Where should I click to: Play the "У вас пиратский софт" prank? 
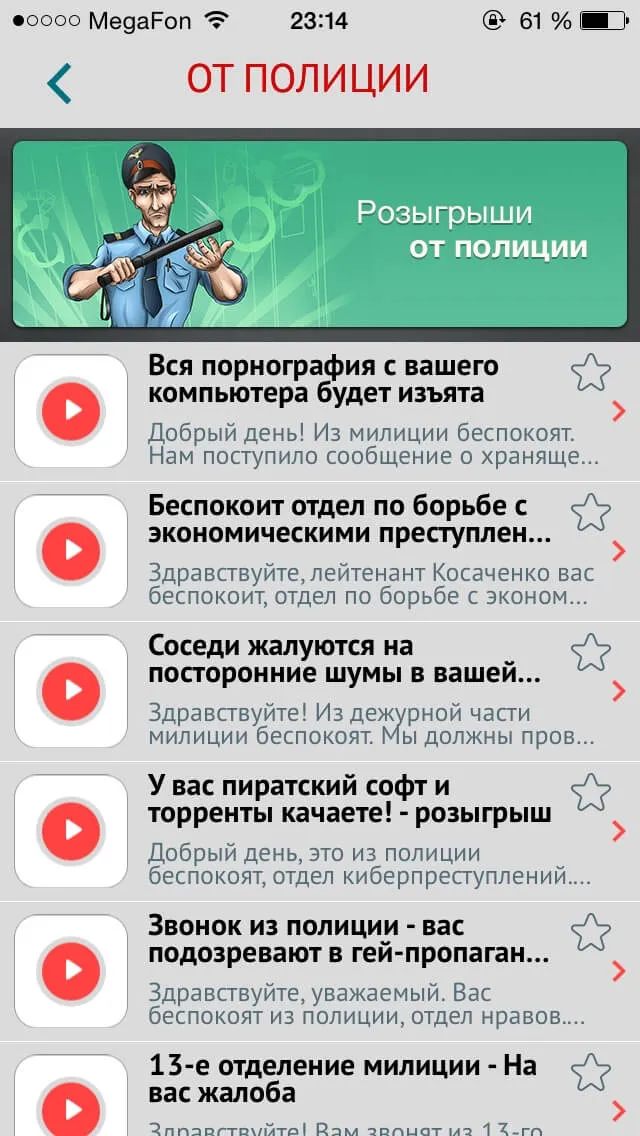coord(71,830)
